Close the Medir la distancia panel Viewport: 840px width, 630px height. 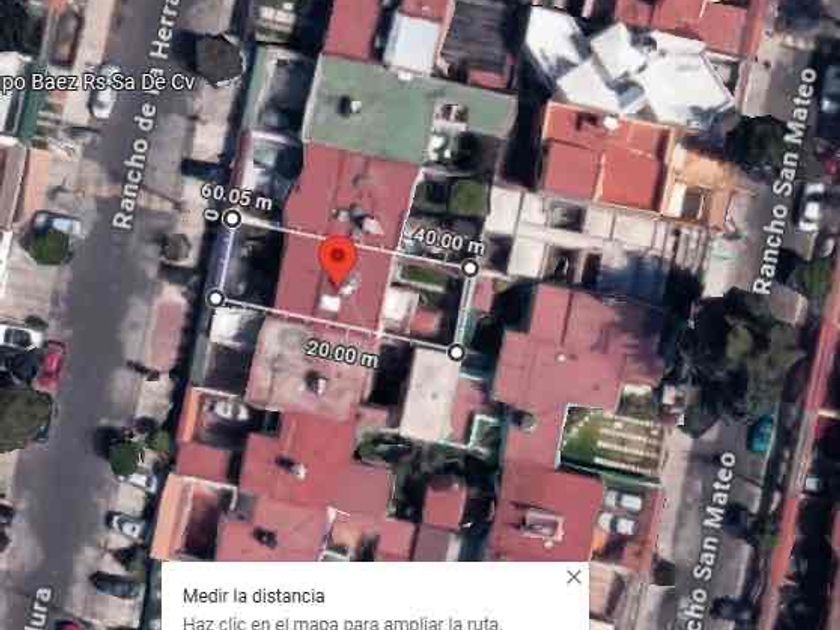click(573, 577)
